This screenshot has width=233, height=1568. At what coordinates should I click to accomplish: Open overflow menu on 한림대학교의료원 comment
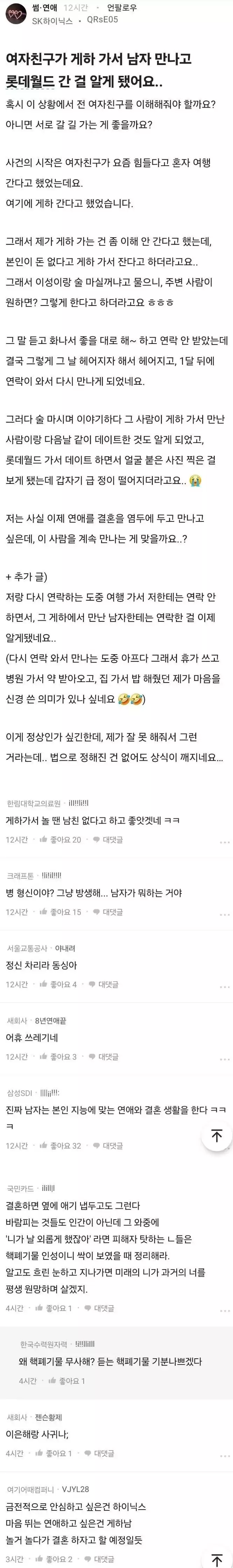point(225,842)
